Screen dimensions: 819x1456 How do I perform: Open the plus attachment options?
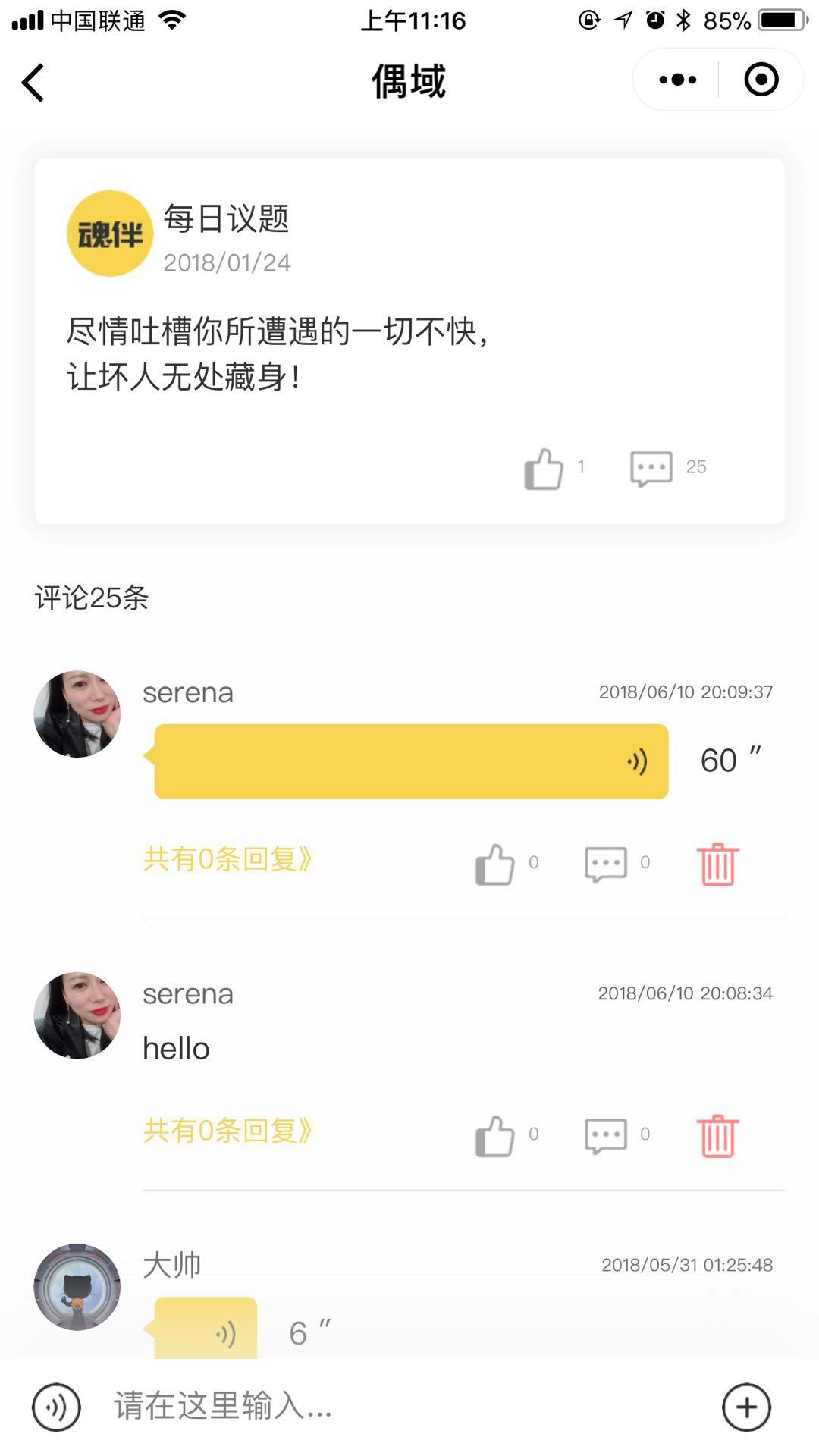[x=746, y=1407]
